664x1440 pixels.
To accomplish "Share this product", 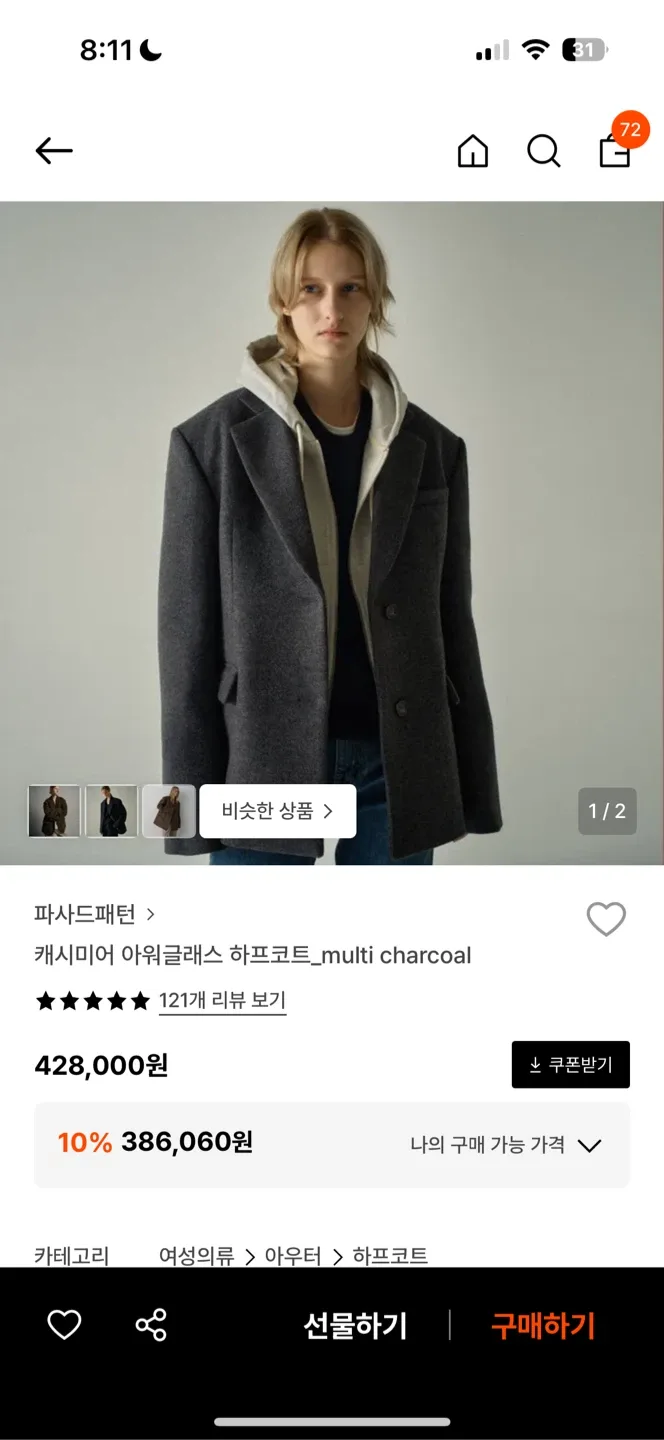I will pos(151,1326).
